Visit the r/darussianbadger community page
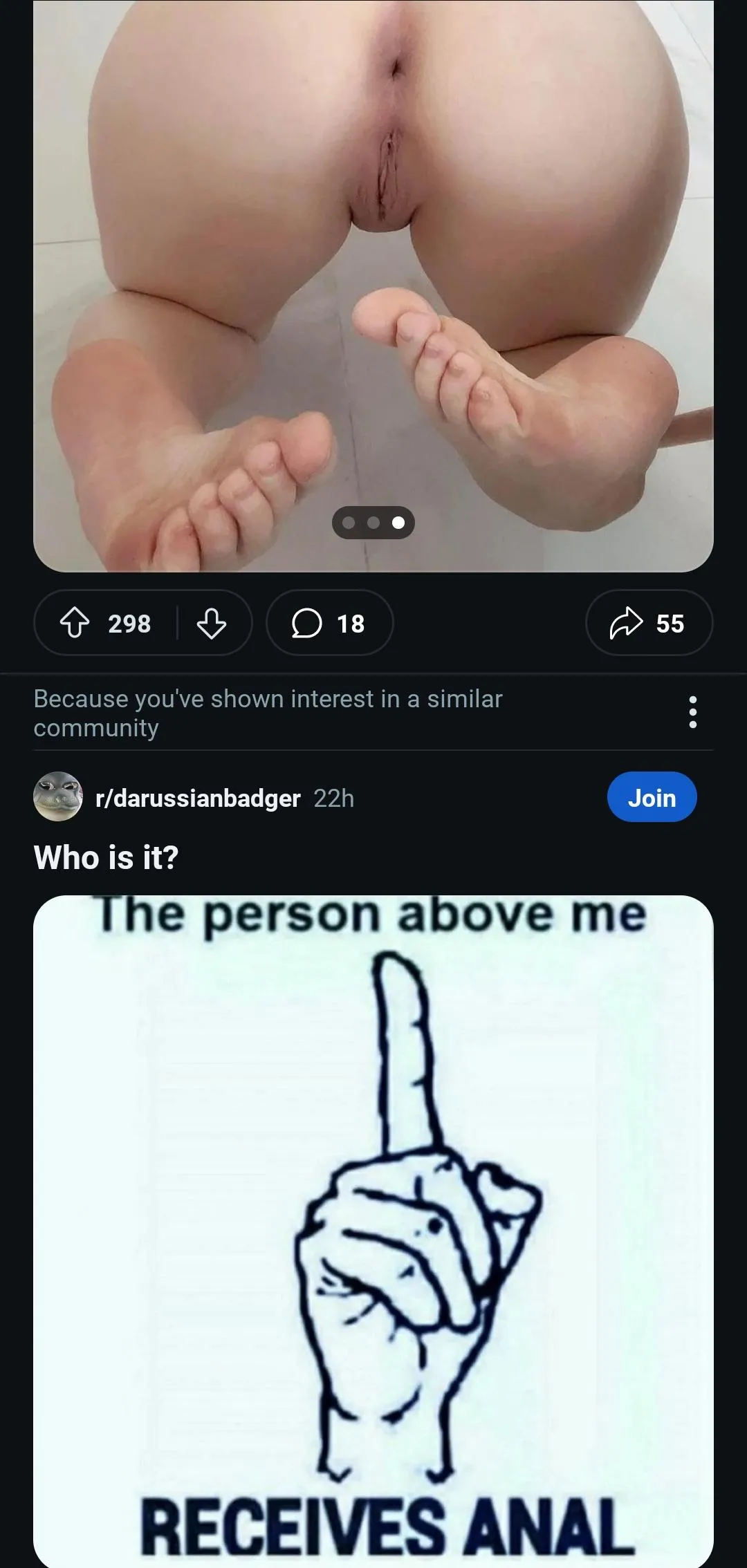747x1568 pixels. [x=198, y=799]
